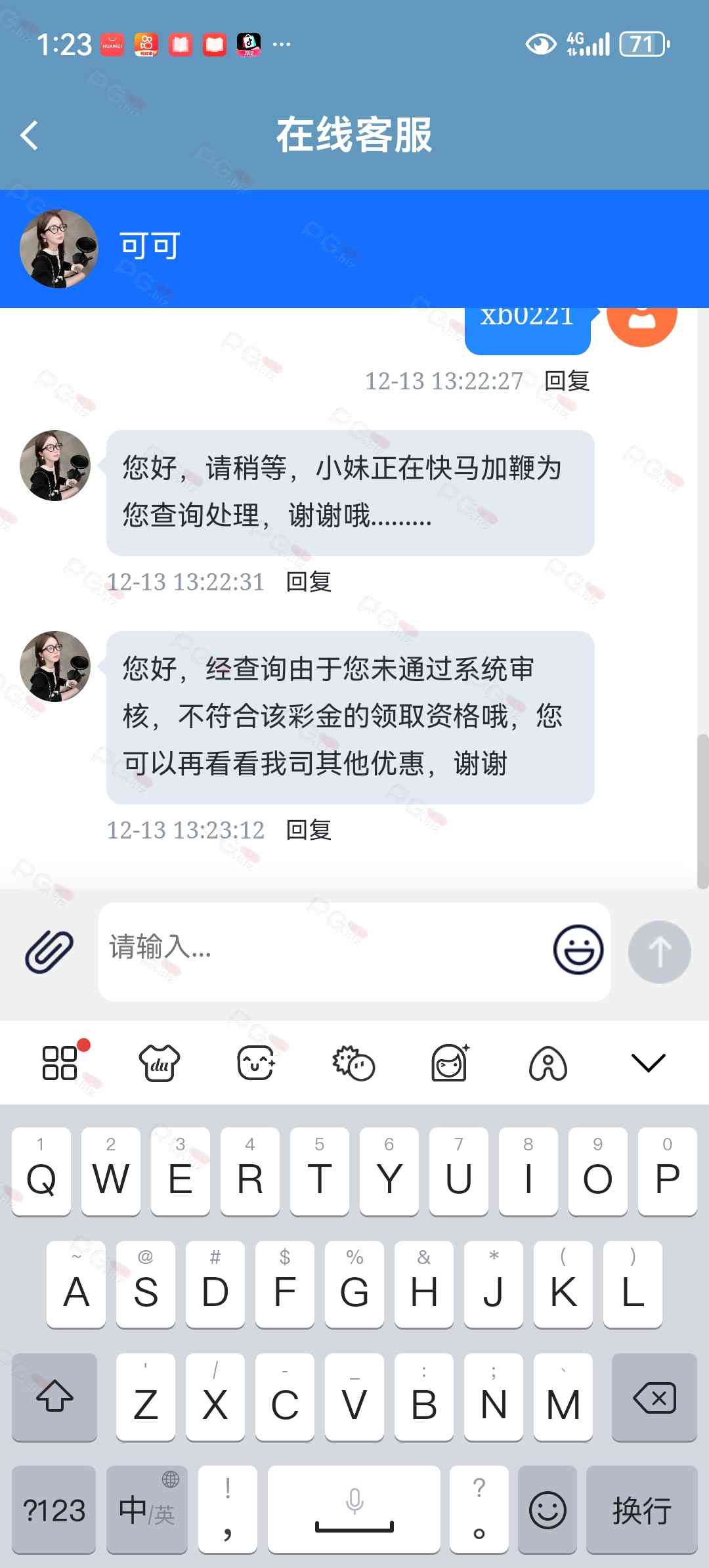This screenshot has width=709, height=1568.
Task: Tap the 换行 newline key
Action: [x=641, y=1510]
